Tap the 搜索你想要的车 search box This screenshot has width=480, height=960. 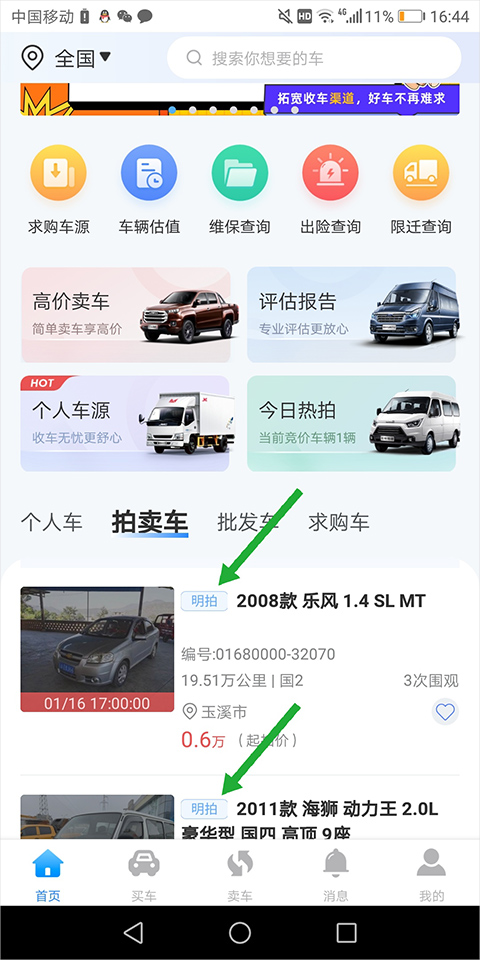314,58
